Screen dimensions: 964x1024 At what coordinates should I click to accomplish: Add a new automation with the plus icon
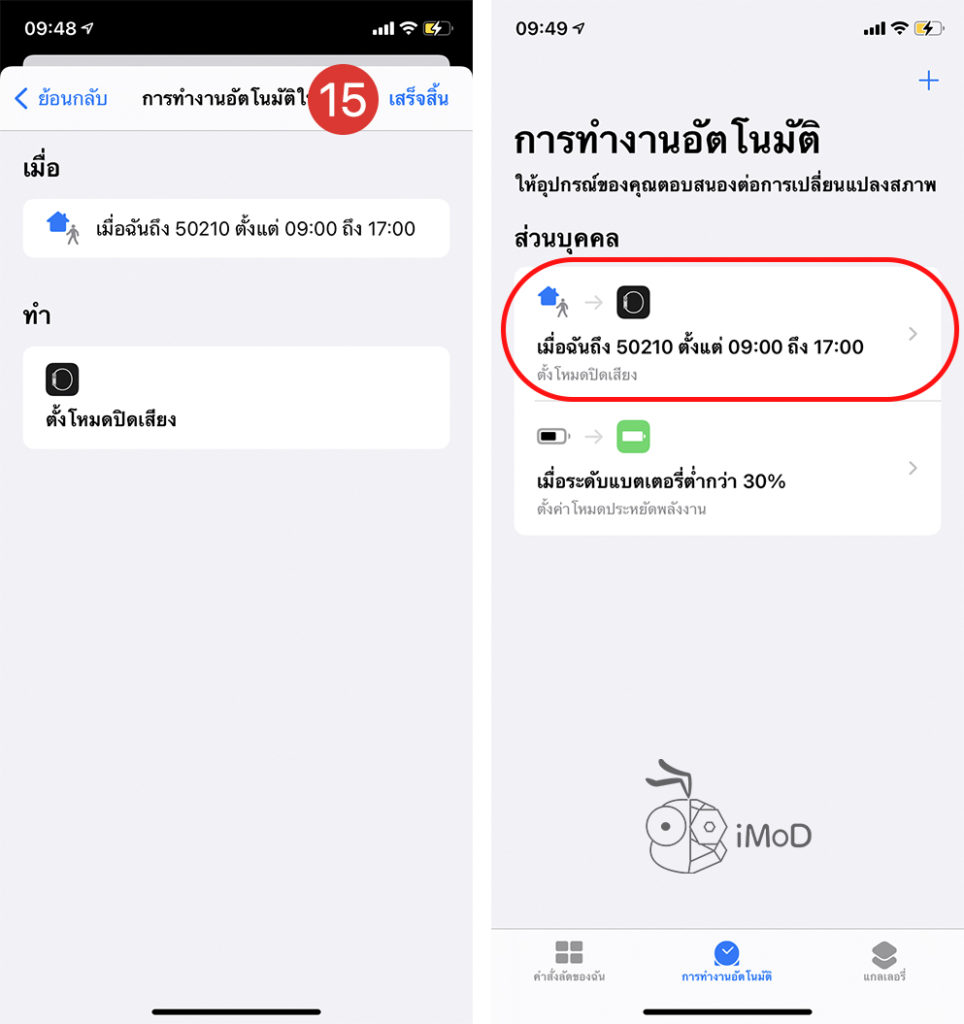point(928,81)
